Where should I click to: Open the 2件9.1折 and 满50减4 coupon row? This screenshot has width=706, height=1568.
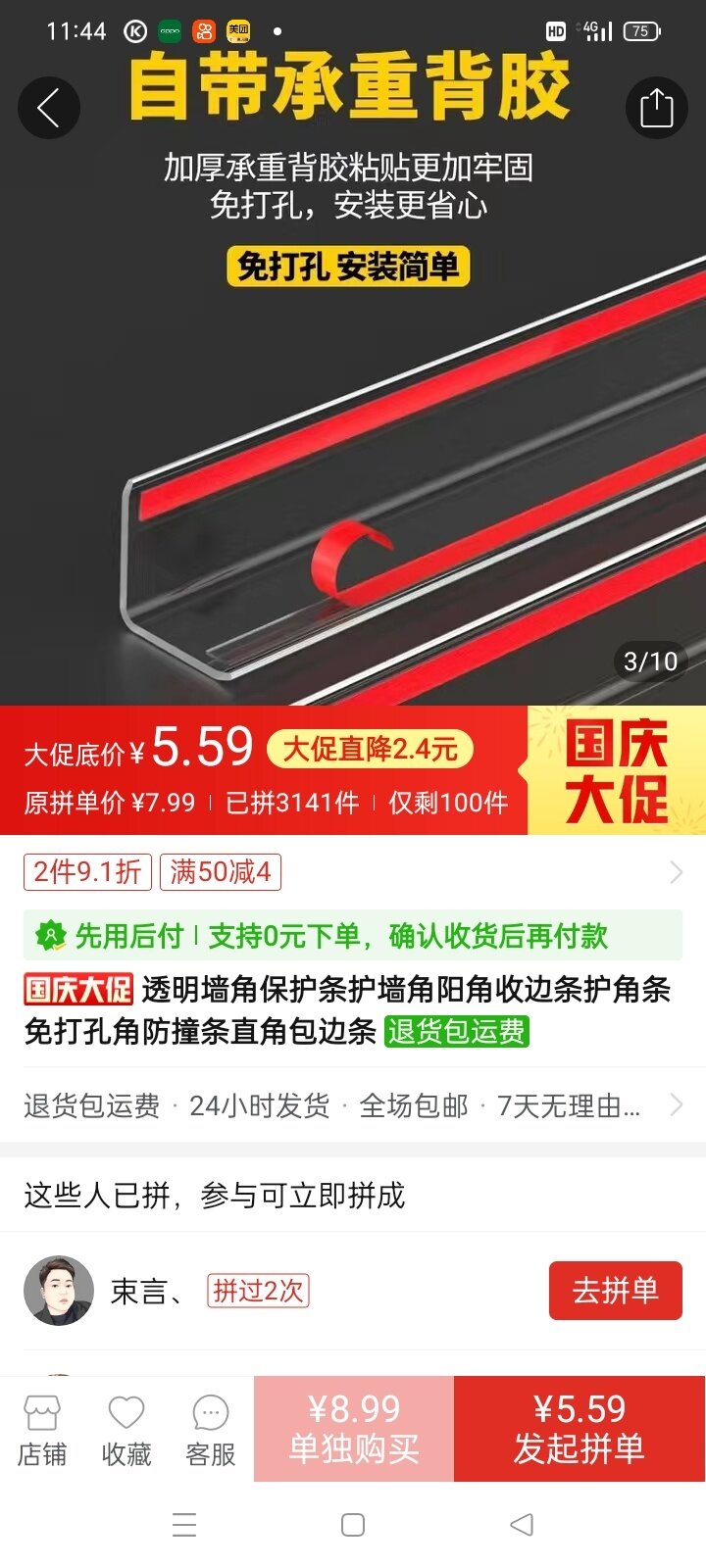pos(353,872)
